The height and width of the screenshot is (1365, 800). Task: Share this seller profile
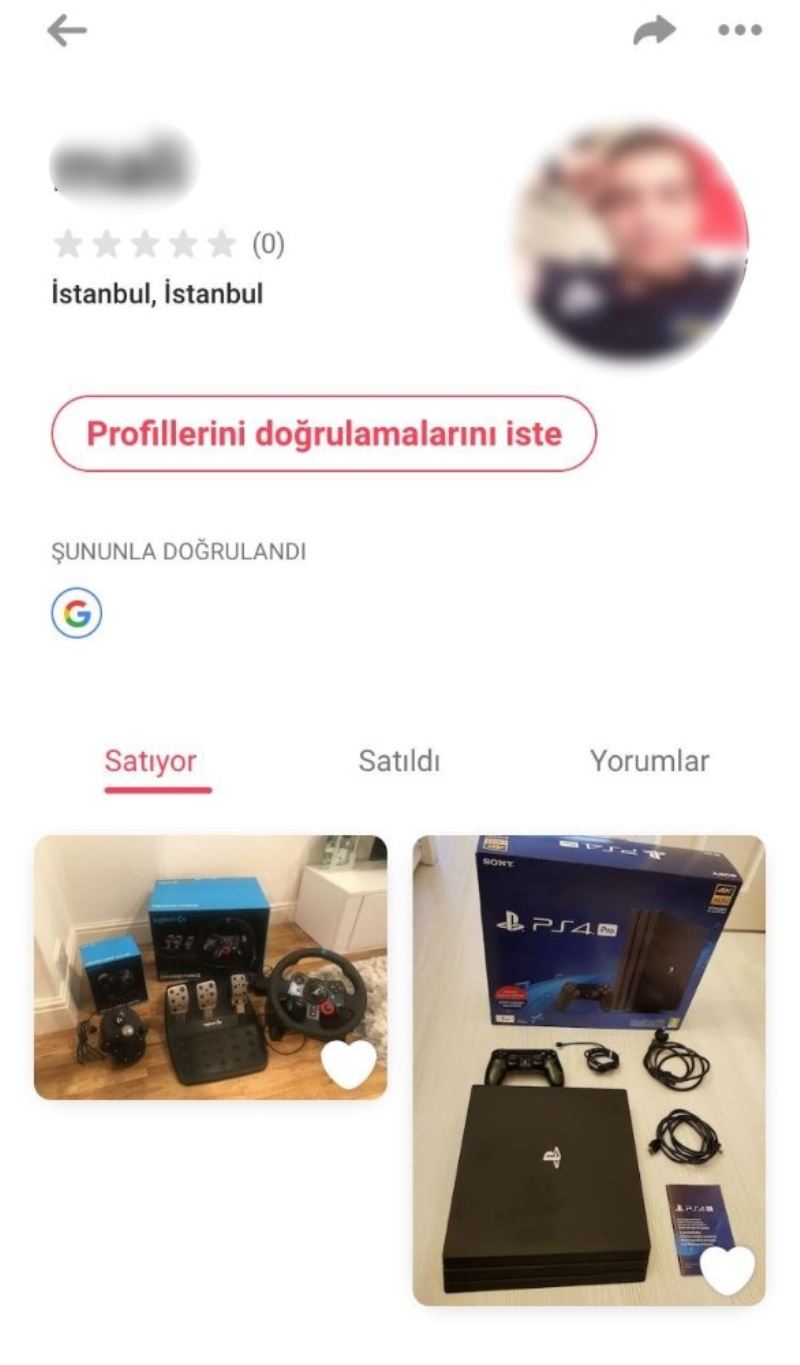pos(654,32)
